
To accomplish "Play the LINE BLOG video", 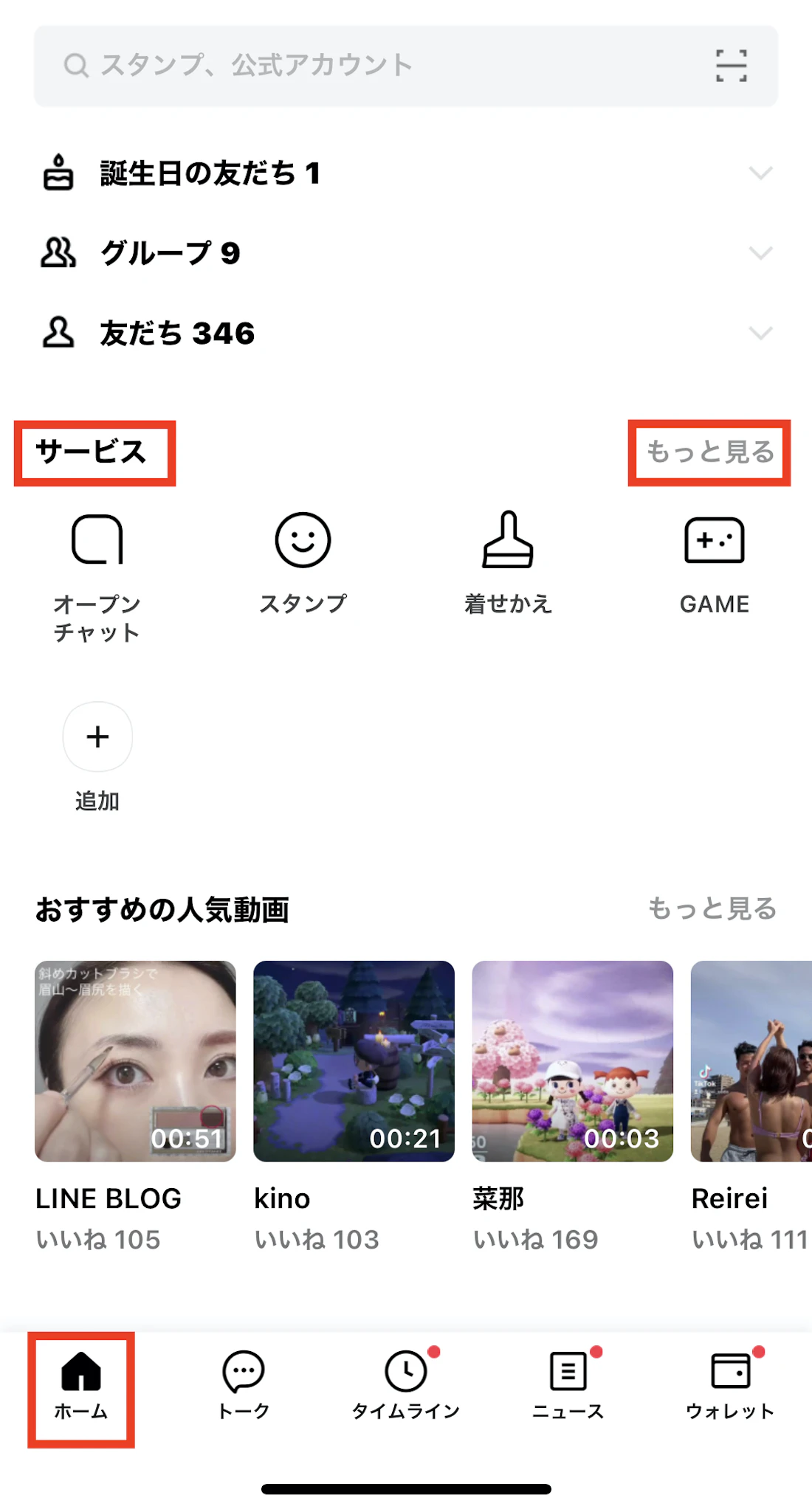I will coord(135,1061).
